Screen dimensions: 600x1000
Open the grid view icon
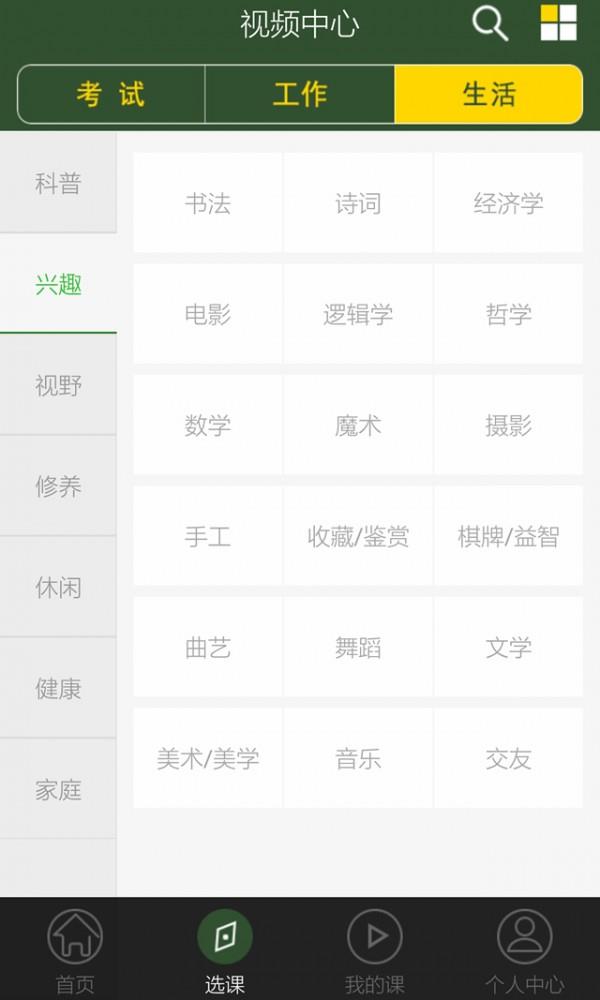tap(559, 23)
